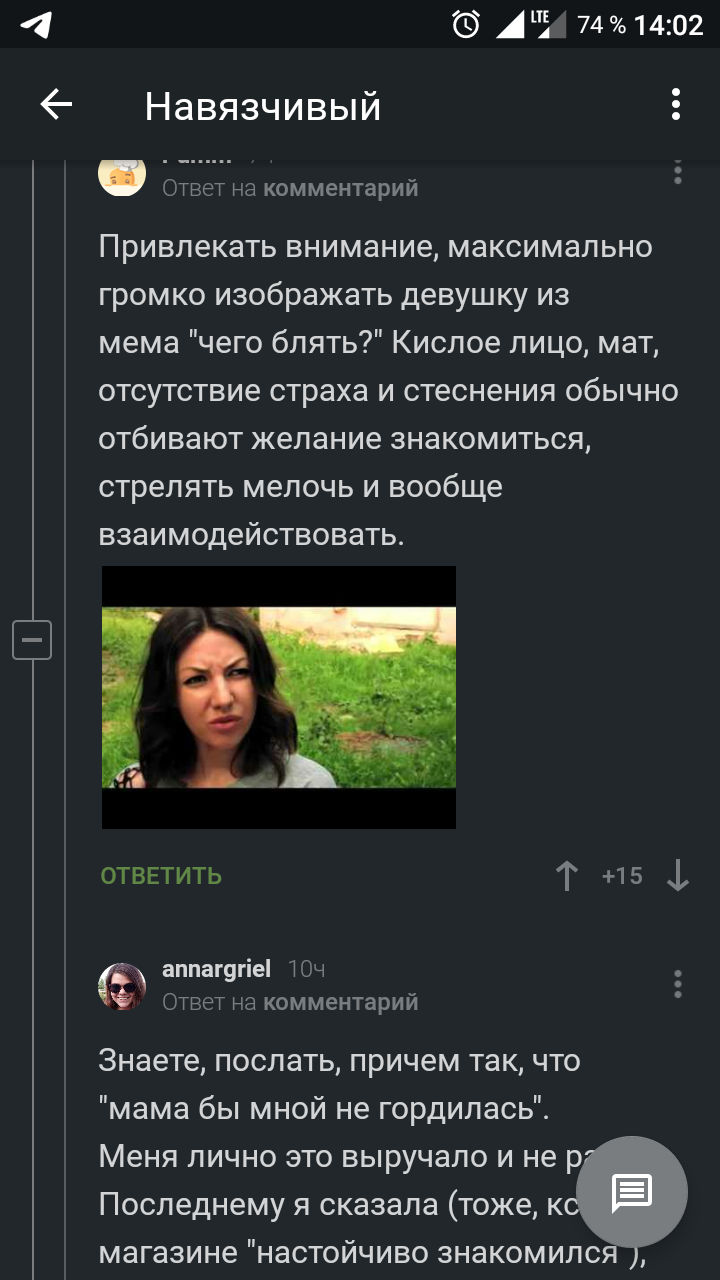720x1280 pixels.
Task: Open parent comment link above annargriel's text
Action: click(x=340, y=1002)
